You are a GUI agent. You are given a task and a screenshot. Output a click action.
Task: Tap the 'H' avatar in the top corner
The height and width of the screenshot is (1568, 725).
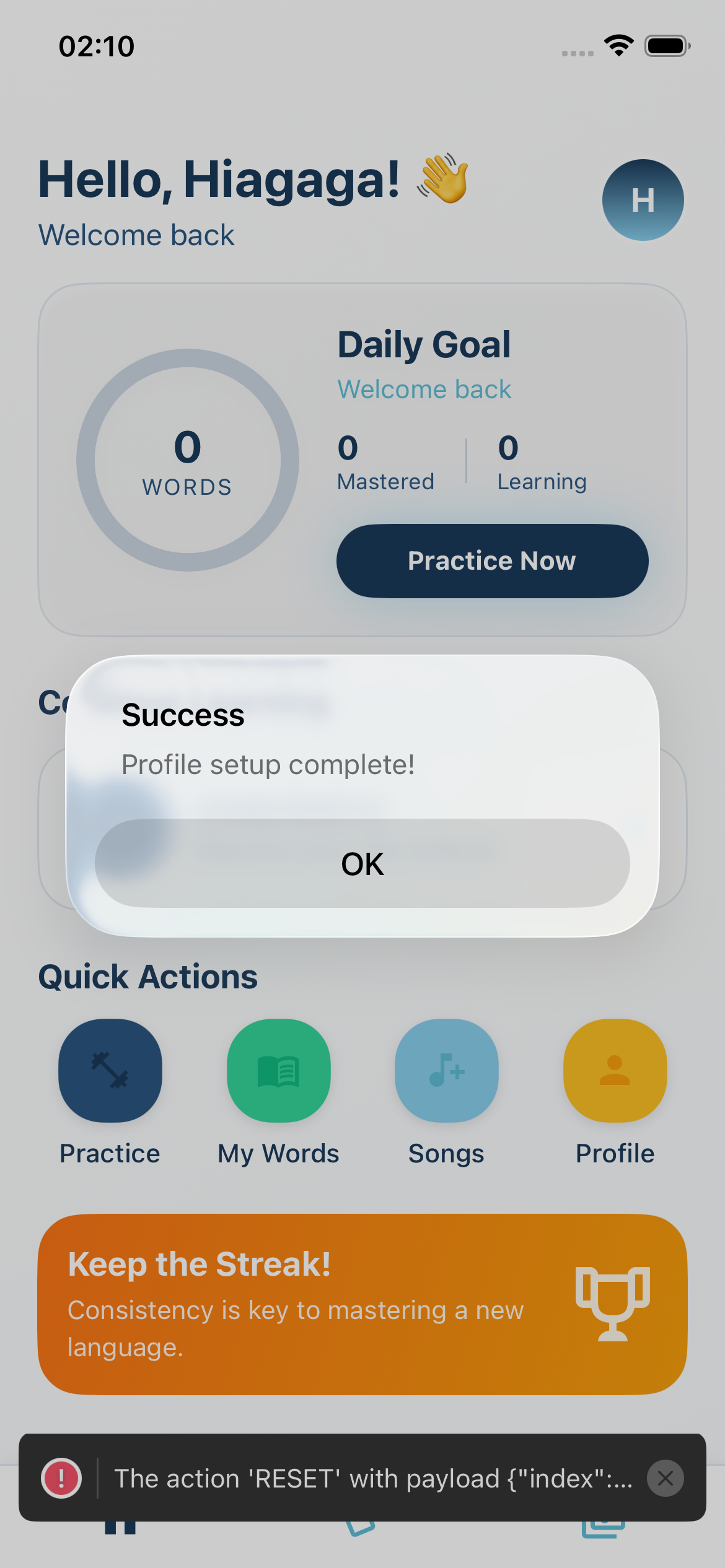pos(643,200)
